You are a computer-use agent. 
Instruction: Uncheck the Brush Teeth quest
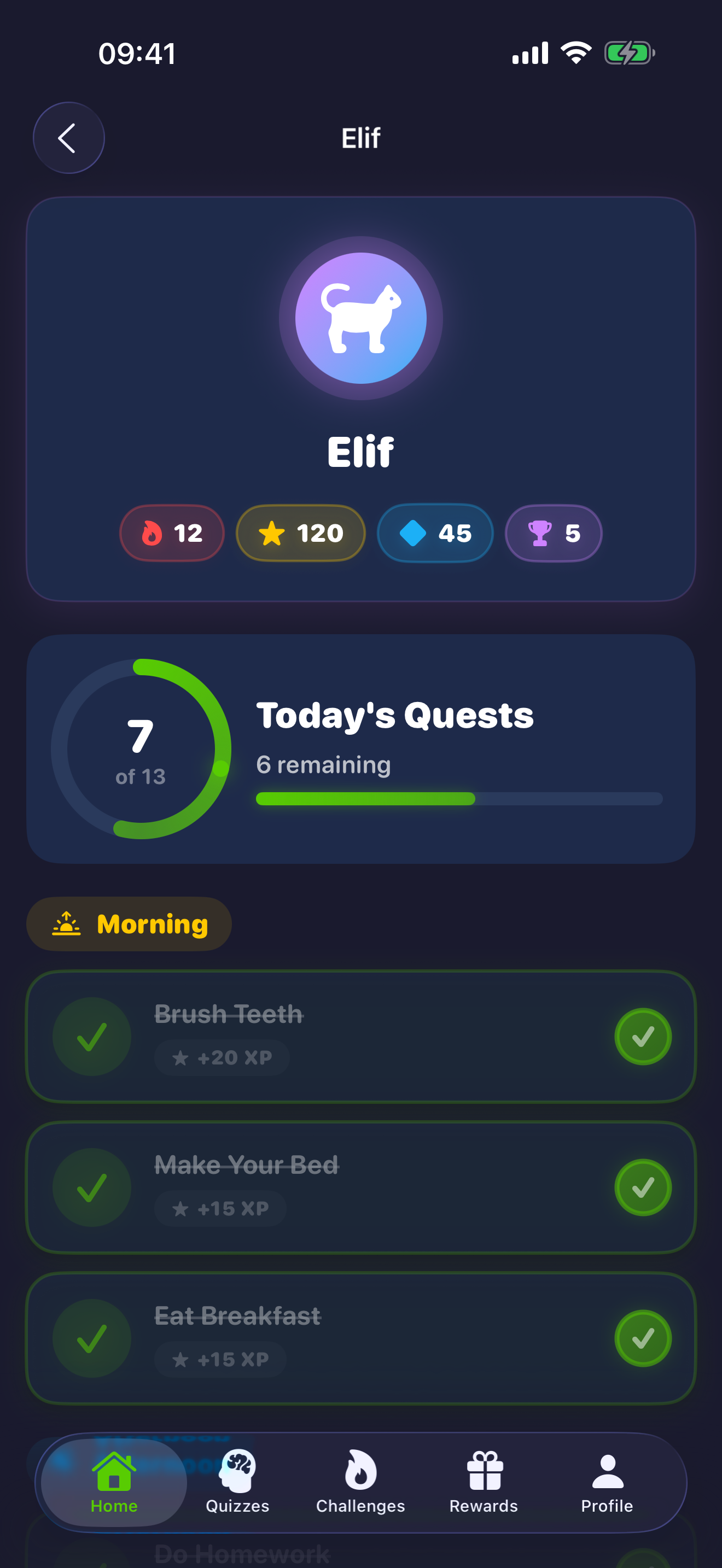(x=643, y=1036)
